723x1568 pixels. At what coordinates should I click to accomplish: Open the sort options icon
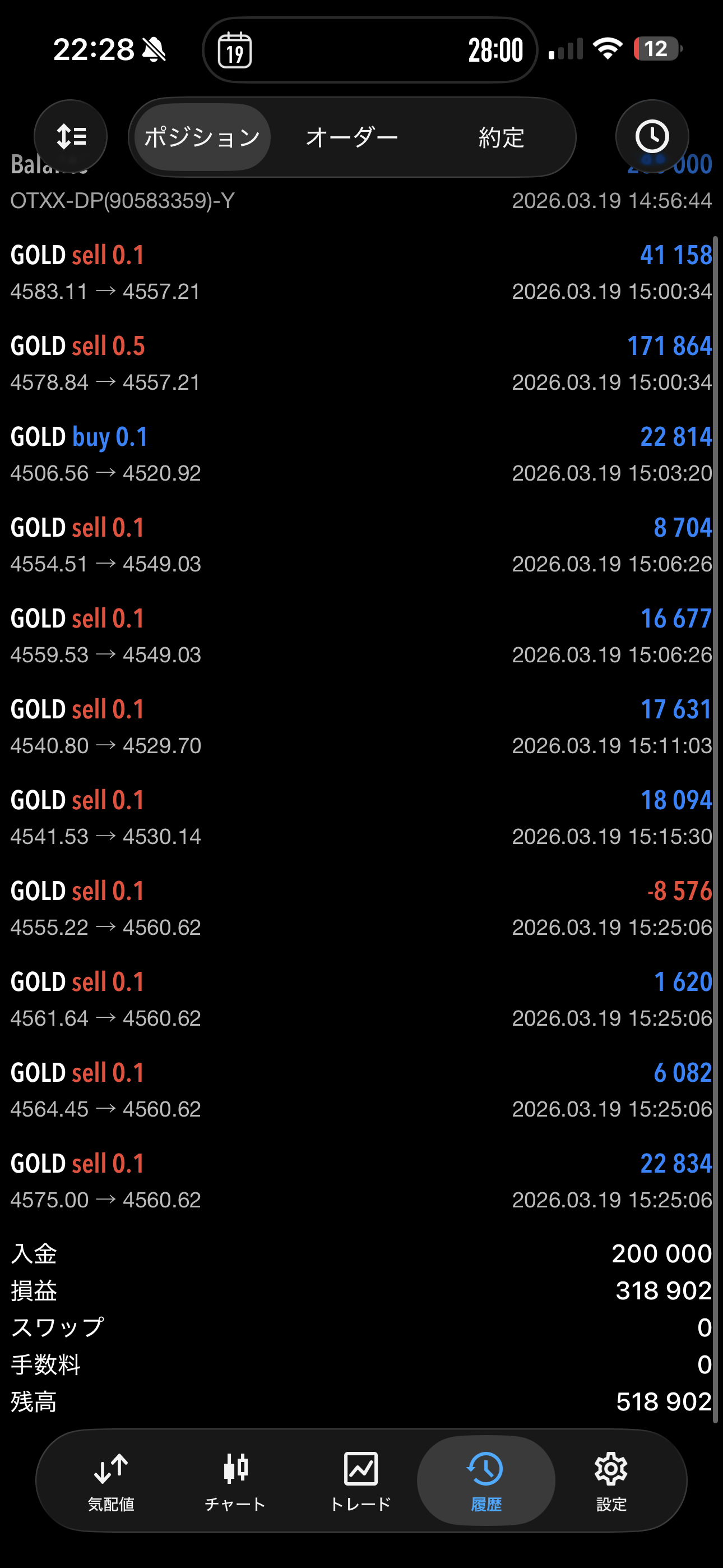pyautogui.click(x=71, y=136)
